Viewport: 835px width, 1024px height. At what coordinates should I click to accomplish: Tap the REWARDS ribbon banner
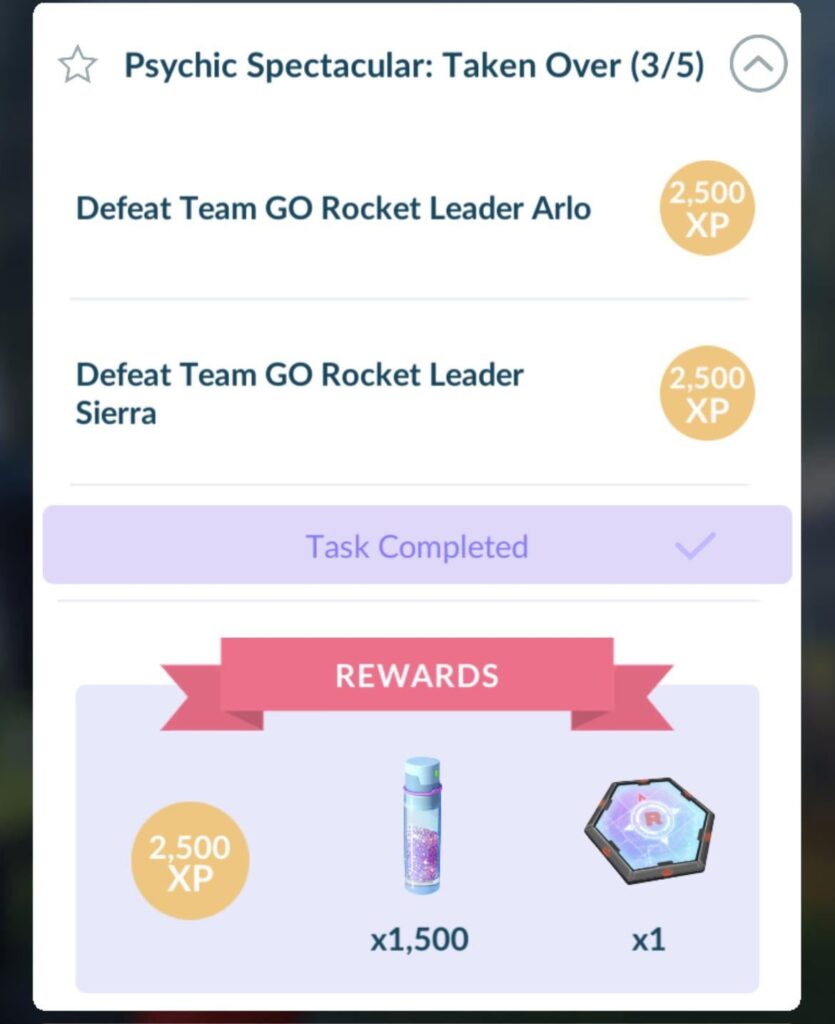click(416, 675)
